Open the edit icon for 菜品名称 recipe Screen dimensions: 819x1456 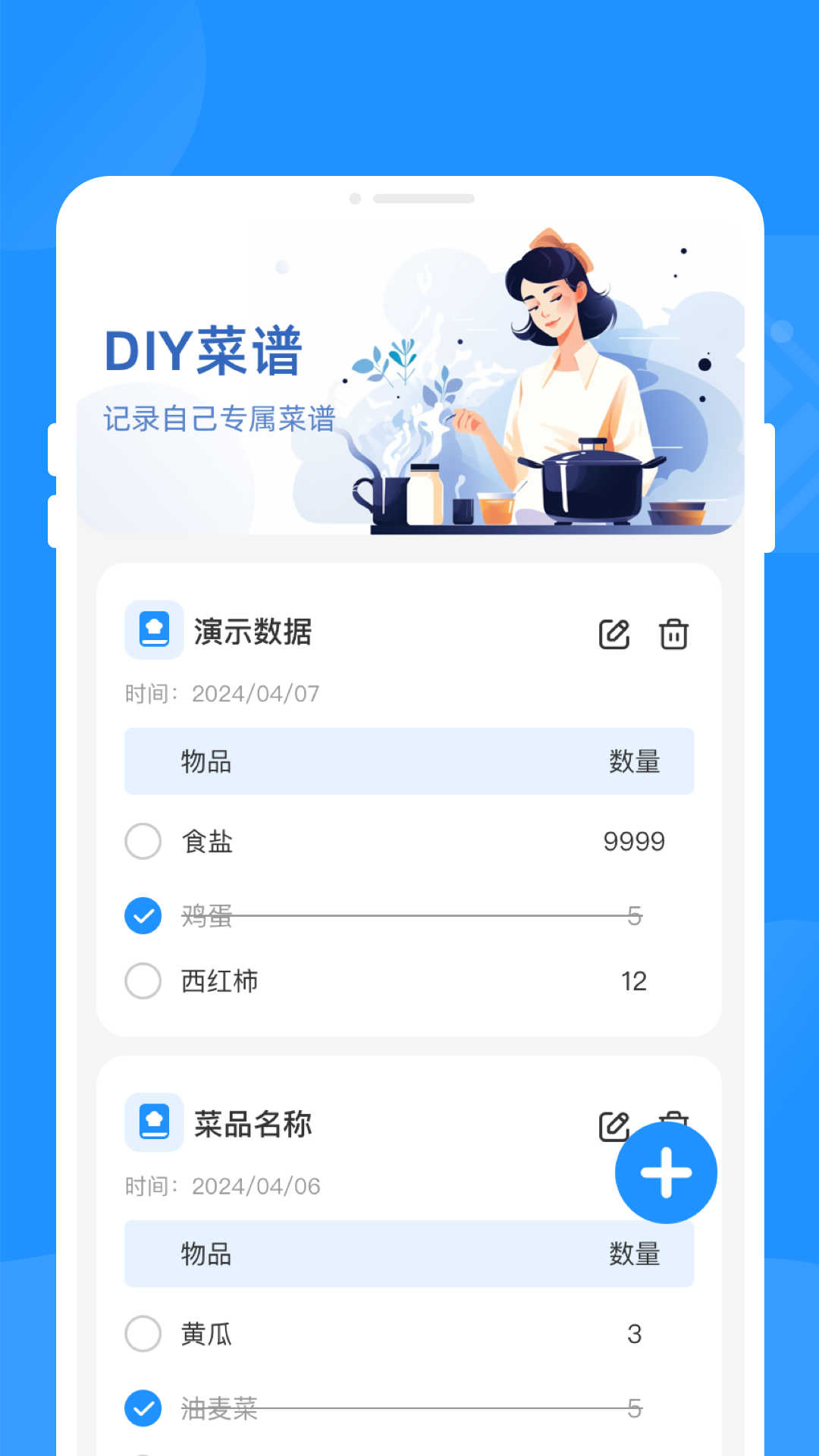(x=616, y=1125)
